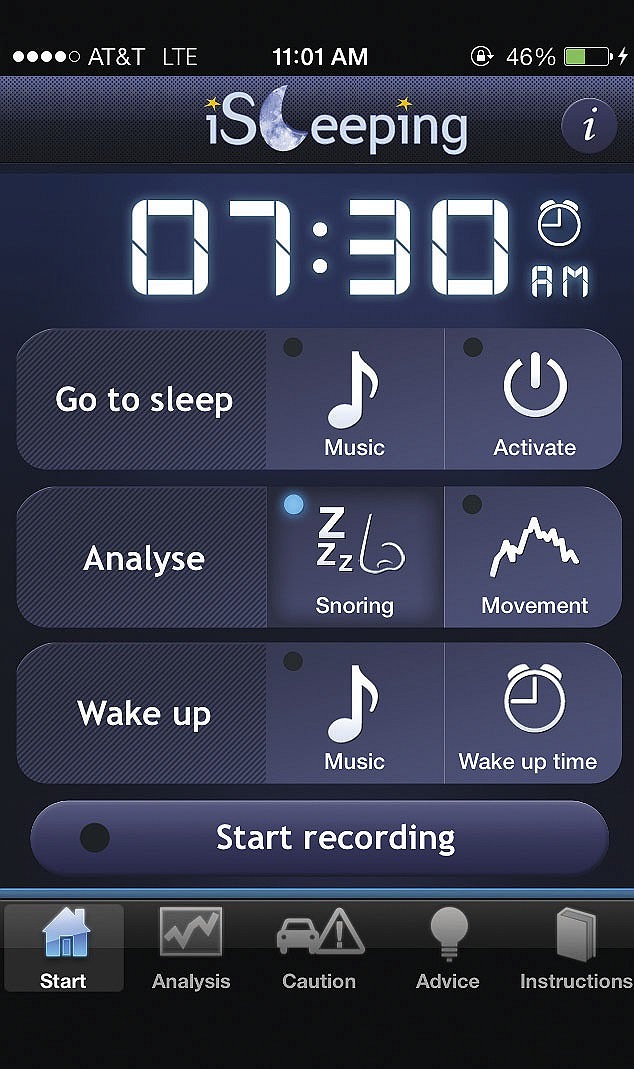Open the Caution tab
Screen dimensions: 634x1069
(319, 948)
